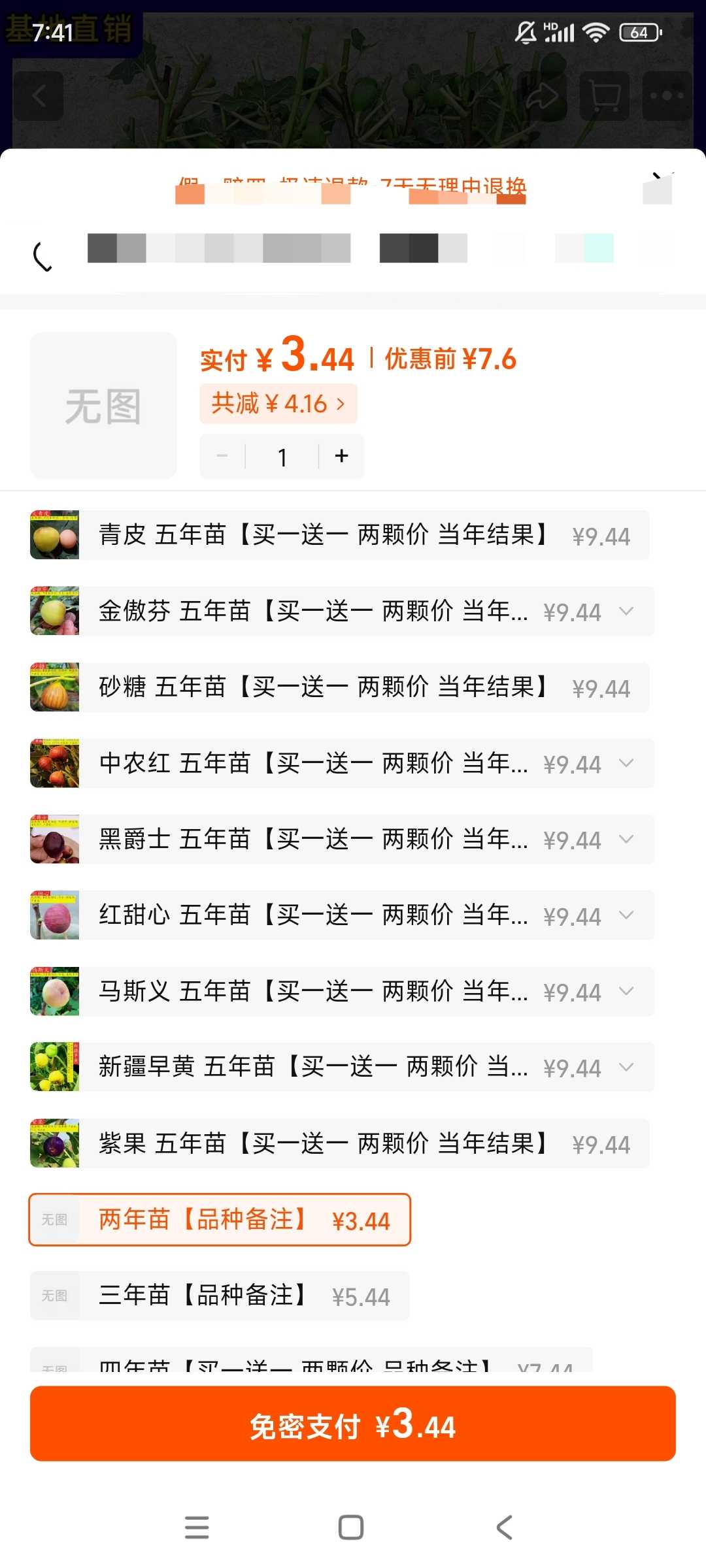706x1568 pixels.
Task: Tap the selected 两年苗【品种备注】 option
Action: pos(220,1220)
